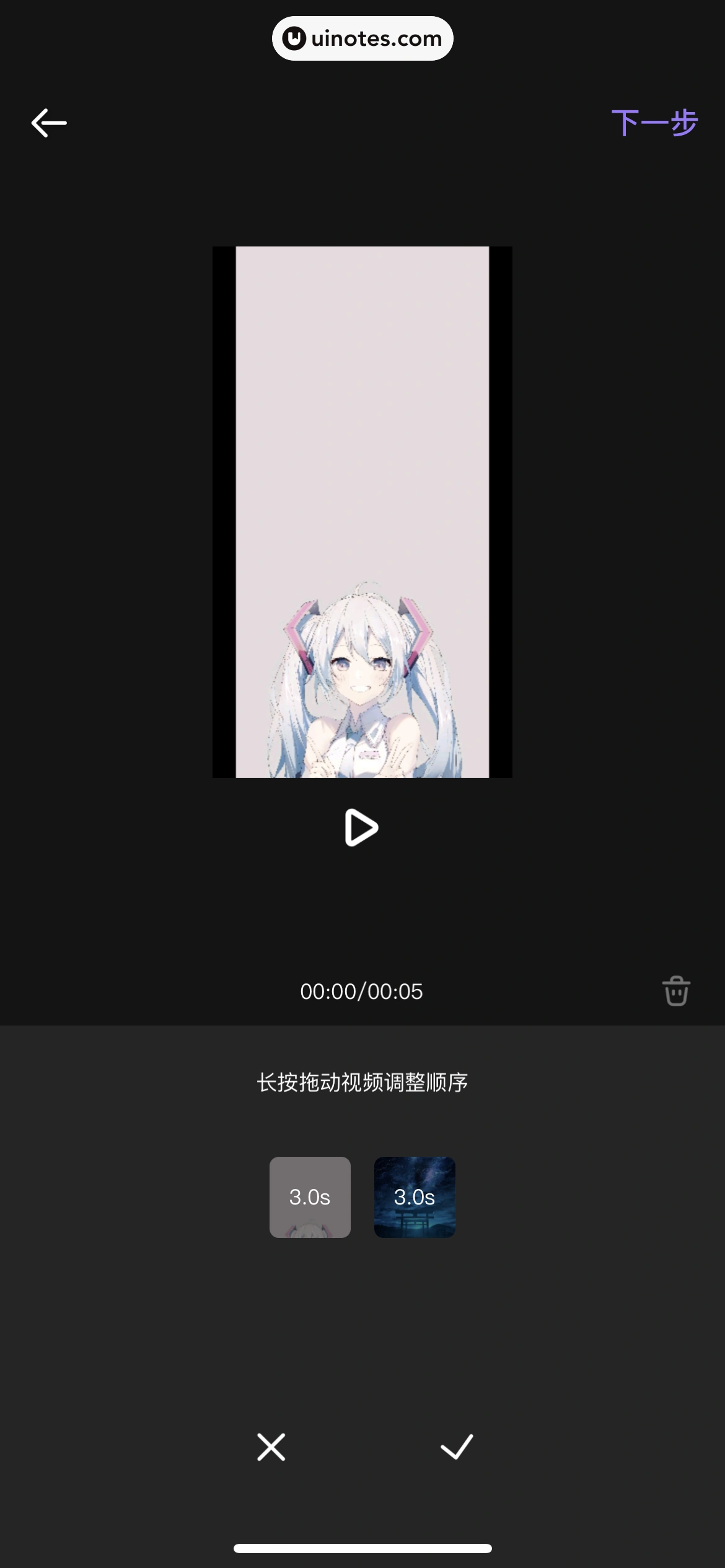Delete the selected clip with trash icon
The width and height of the screenshot is (725, 1568).
point(676,991)
